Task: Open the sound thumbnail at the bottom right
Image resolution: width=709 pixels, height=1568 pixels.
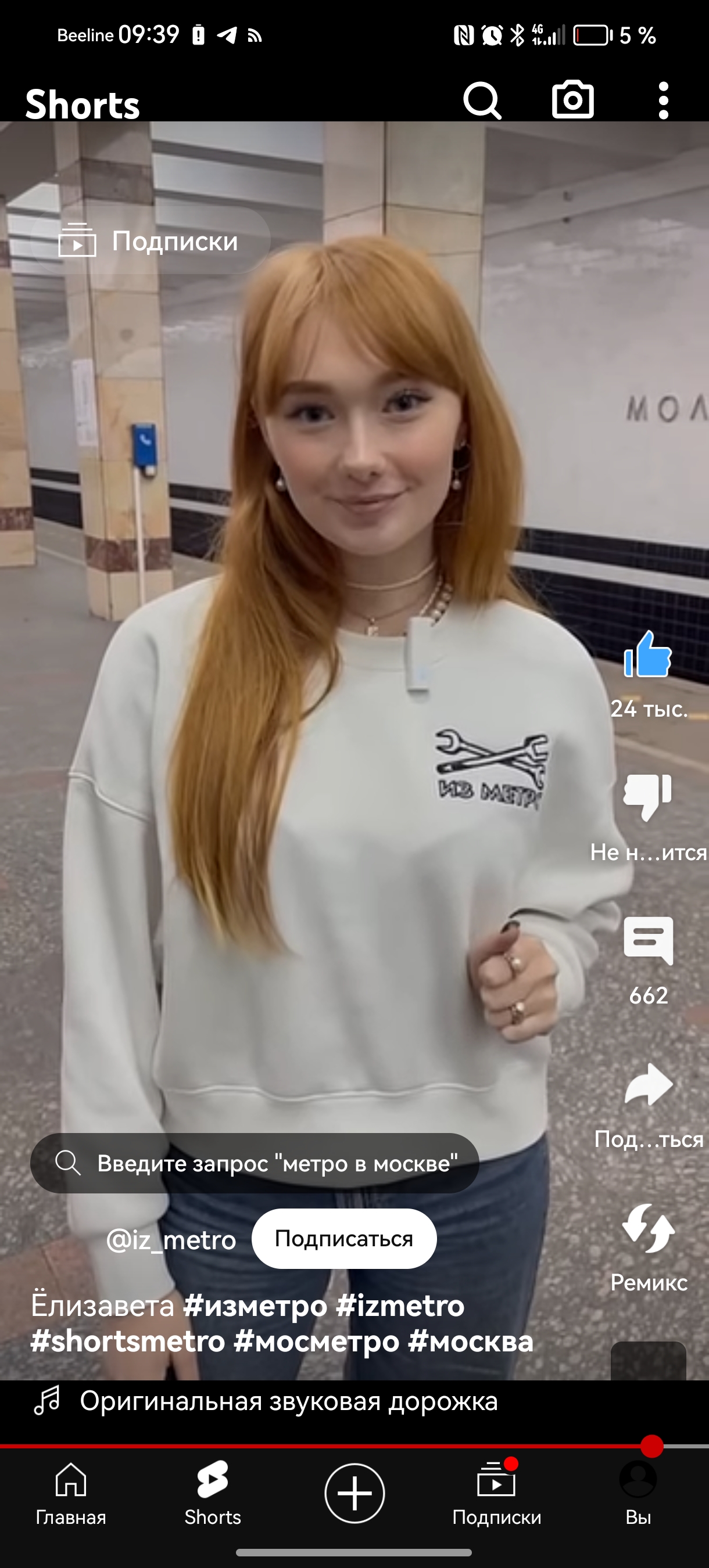Action: (x=648, y=1361)
